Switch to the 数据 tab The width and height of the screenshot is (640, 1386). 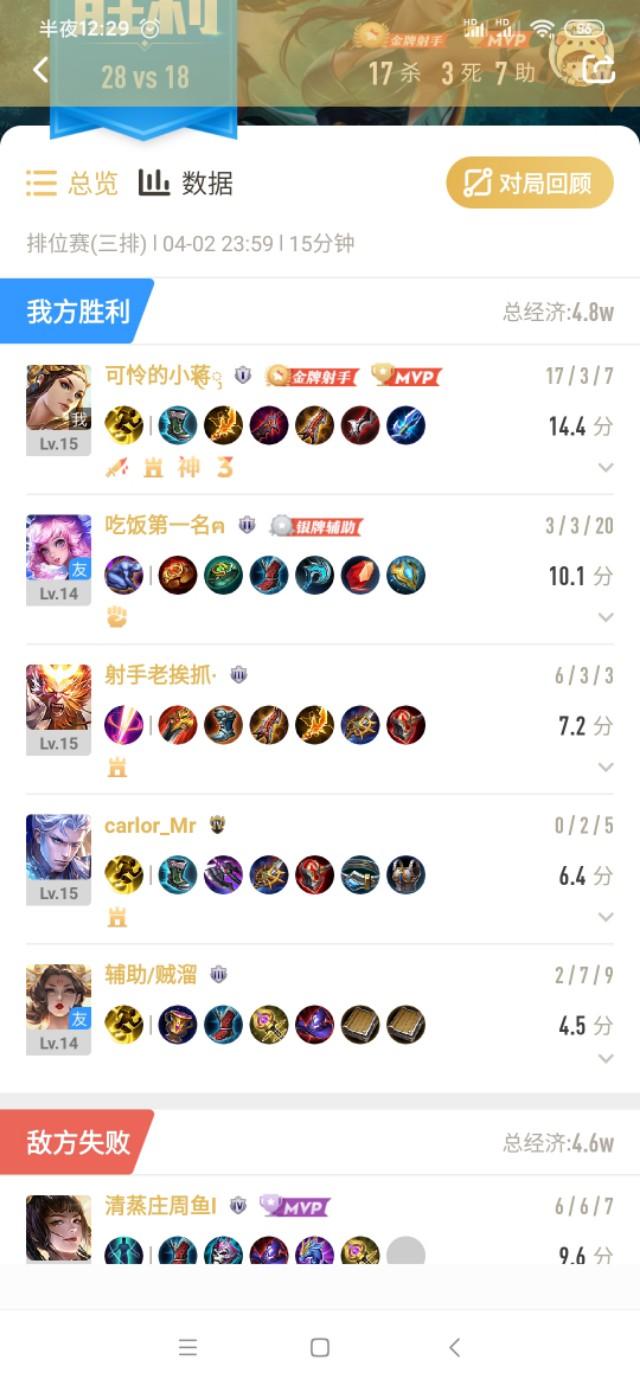click(x=186, y=183)
